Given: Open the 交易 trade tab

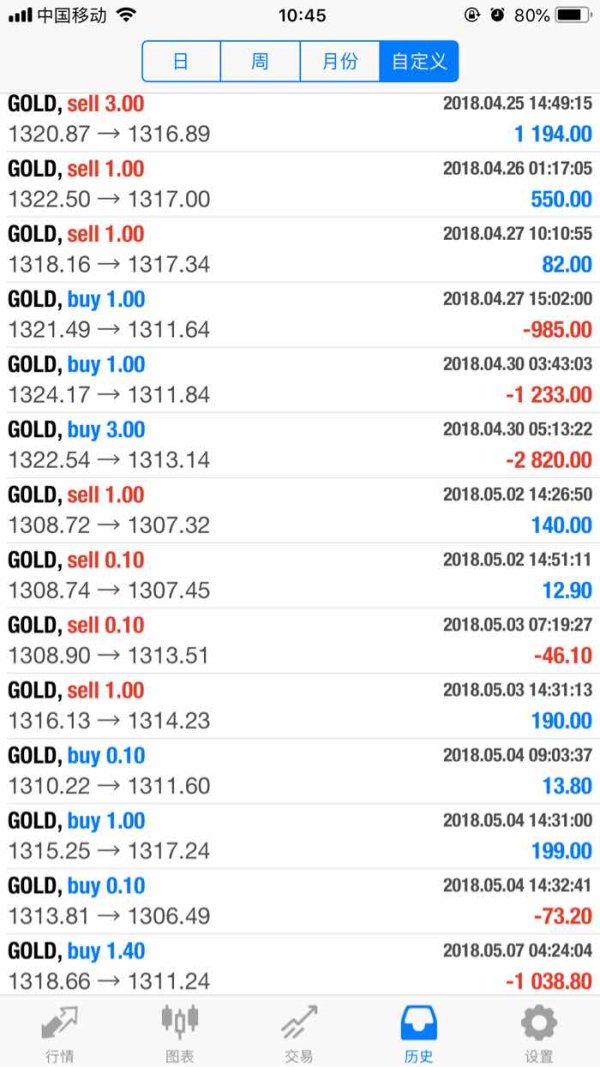Looking at the screenshot, I should pos(298,1032).
